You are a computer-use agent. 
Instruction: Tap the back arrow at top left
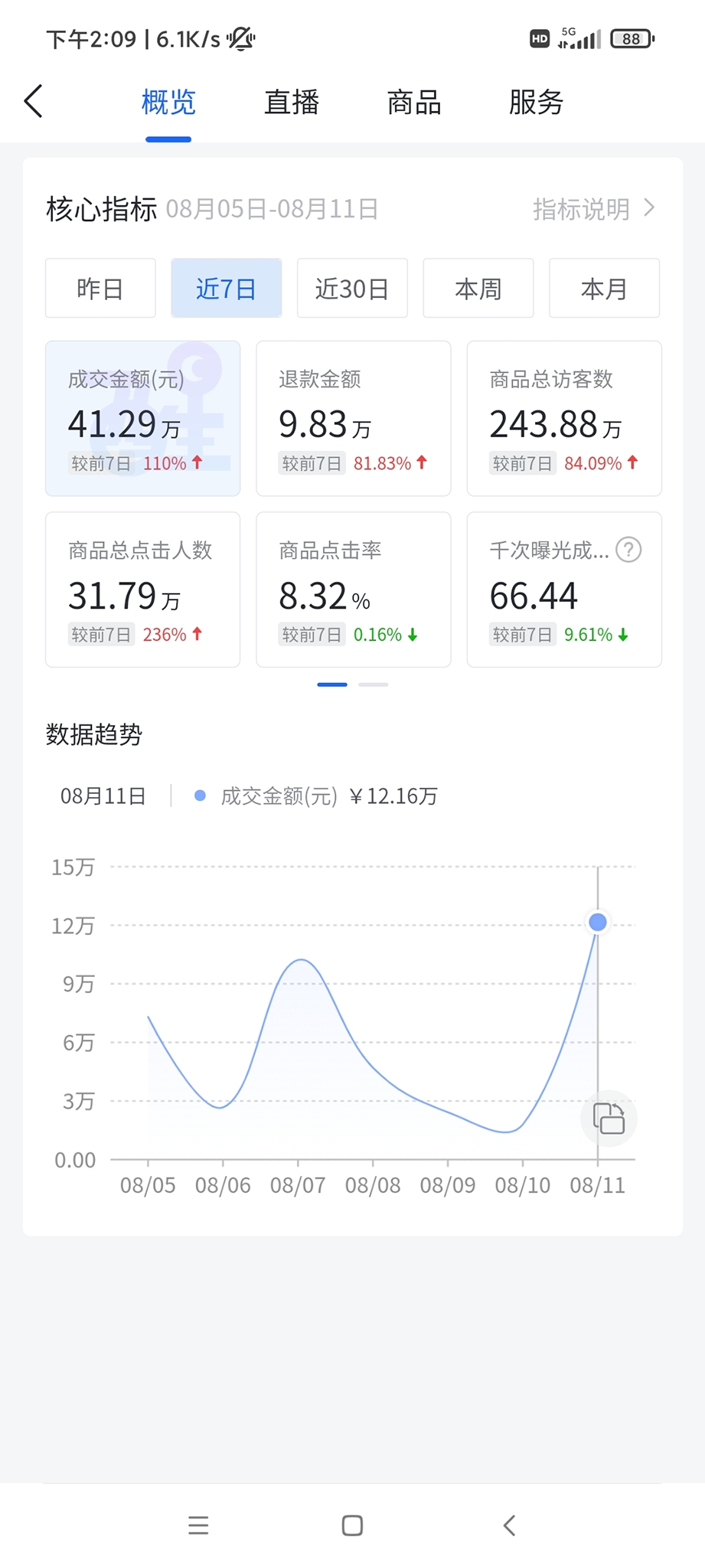coord(32,100)
